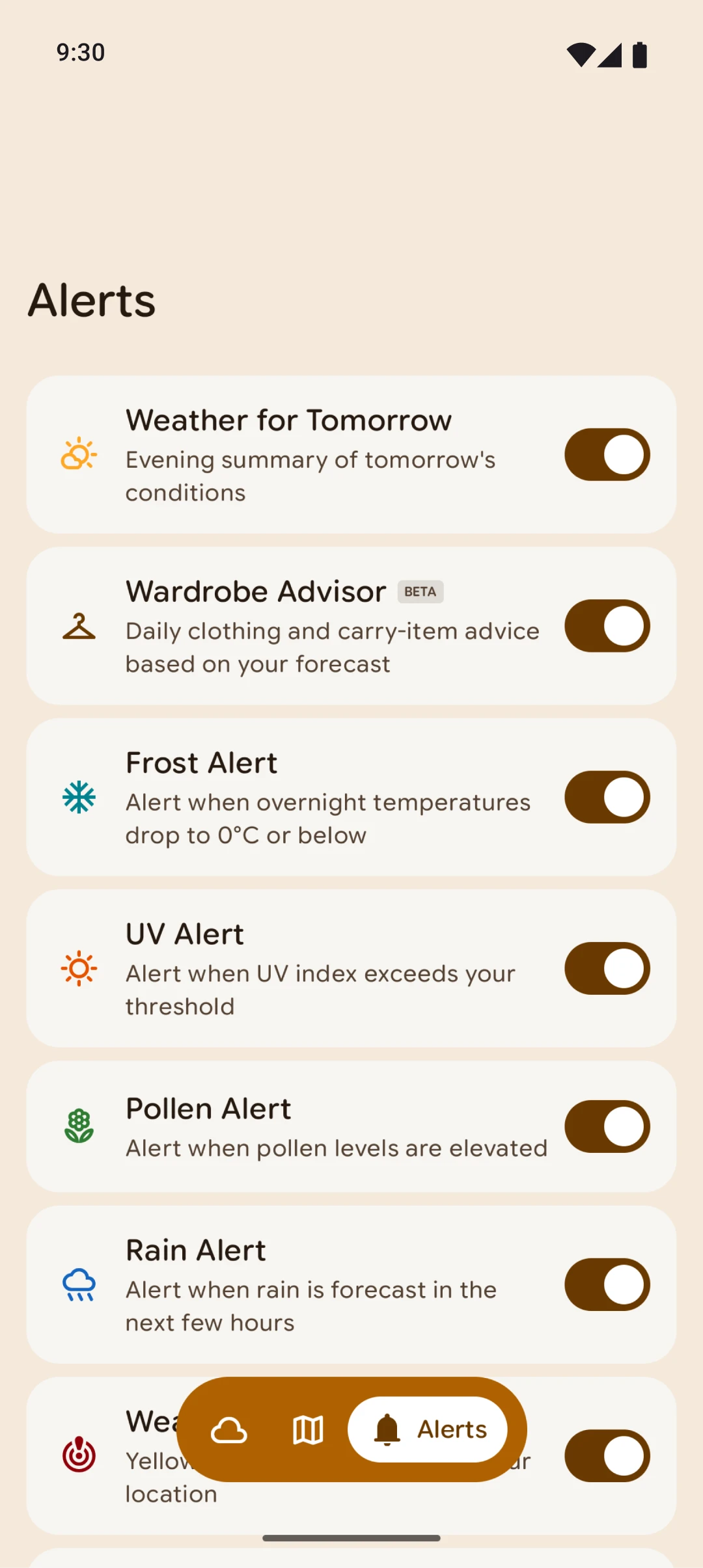This screenshot has height=1568, width=703.
Task: Open the cloud forecast view in bottom bar
Action: click(x=230, y=1430)
